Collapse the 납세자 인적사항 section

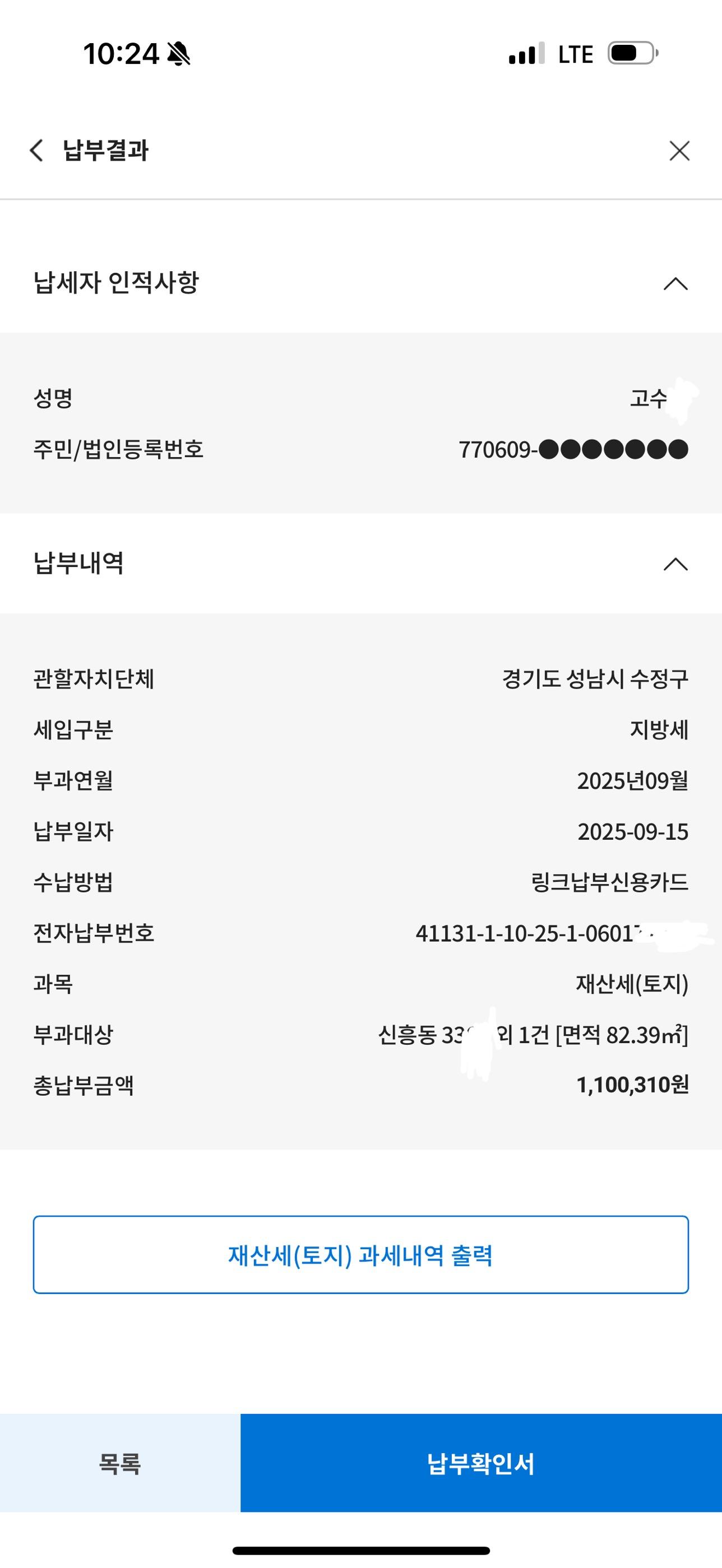coord(674,283)
